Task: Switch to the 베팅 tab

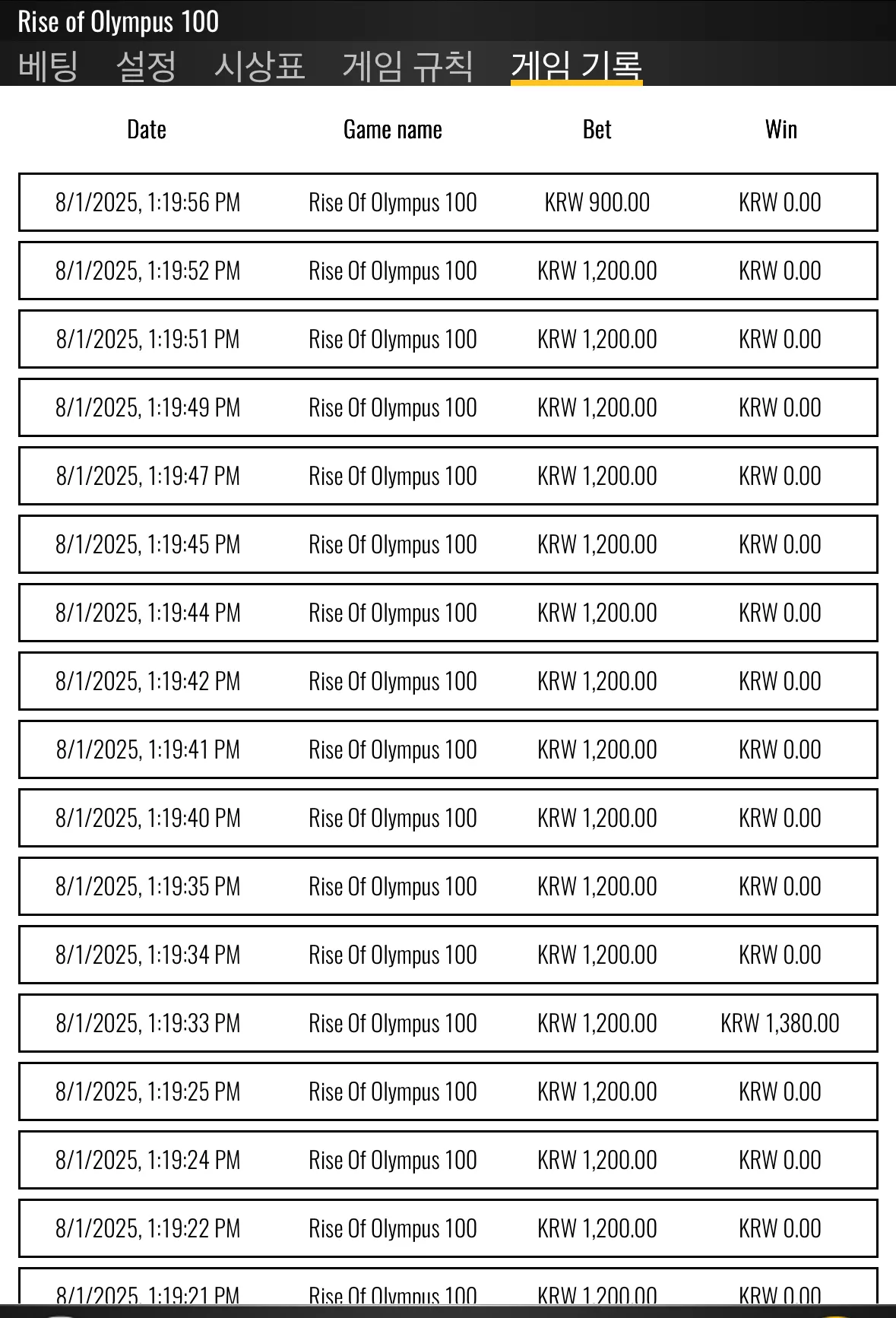Action: 48,65
